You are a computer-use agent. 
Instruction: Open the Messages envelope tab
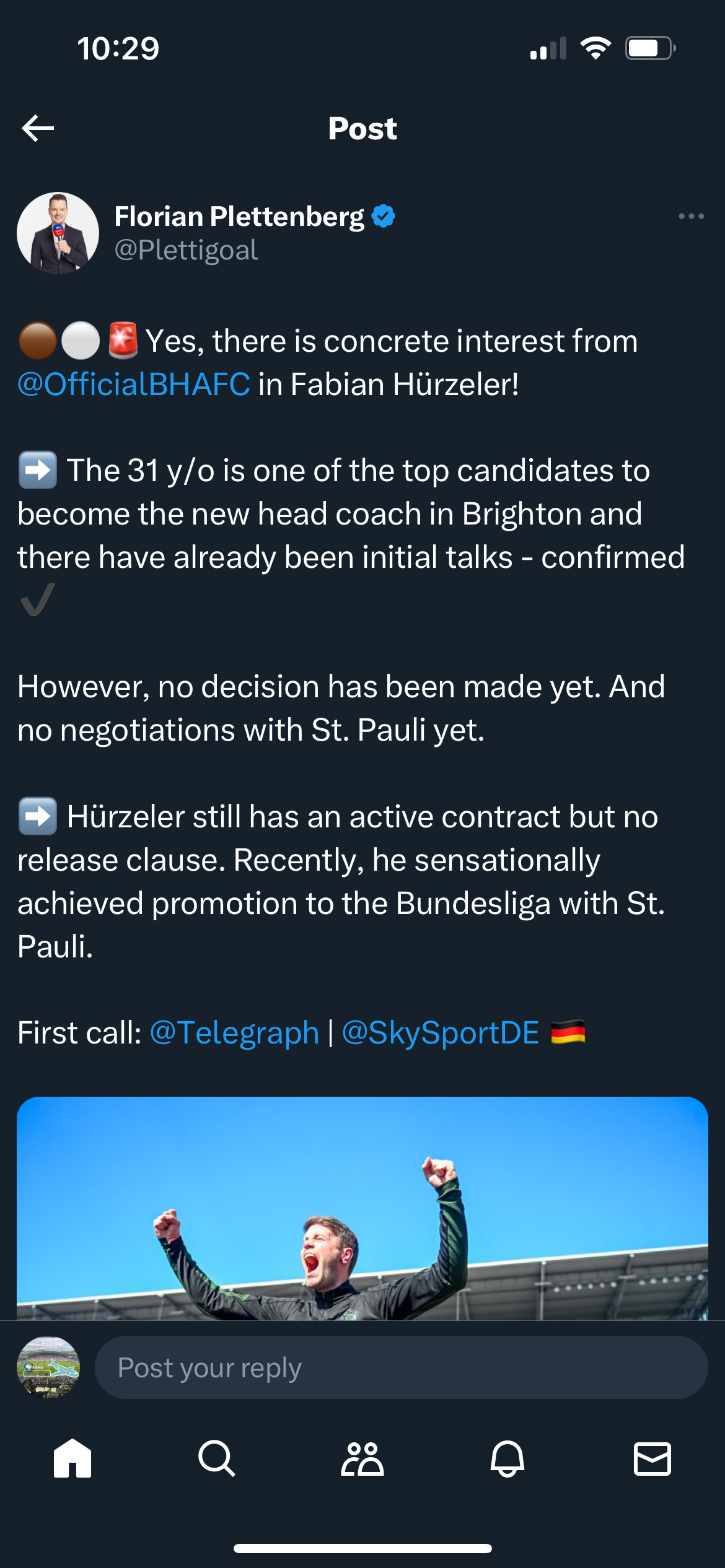[652, 1458]
